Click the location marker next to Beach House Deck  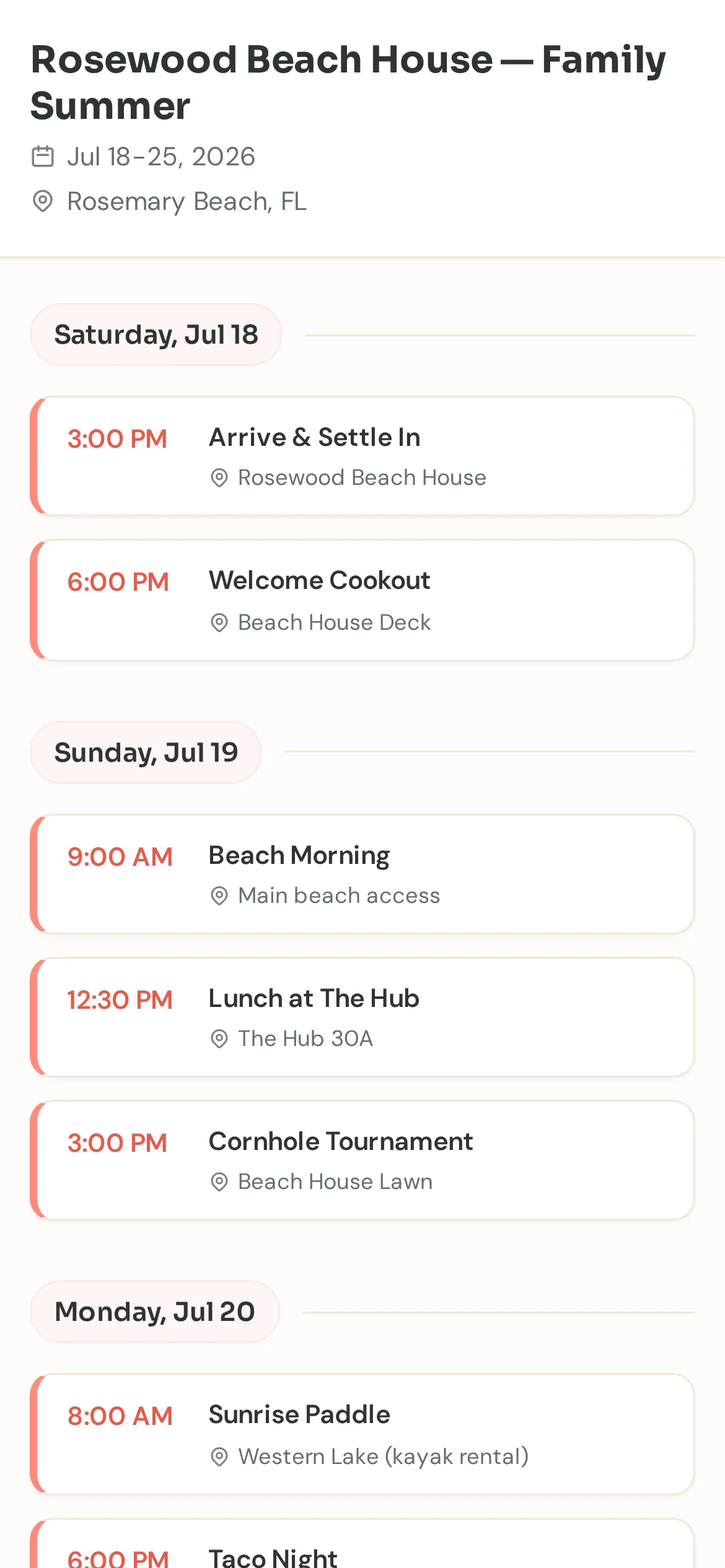219,623
